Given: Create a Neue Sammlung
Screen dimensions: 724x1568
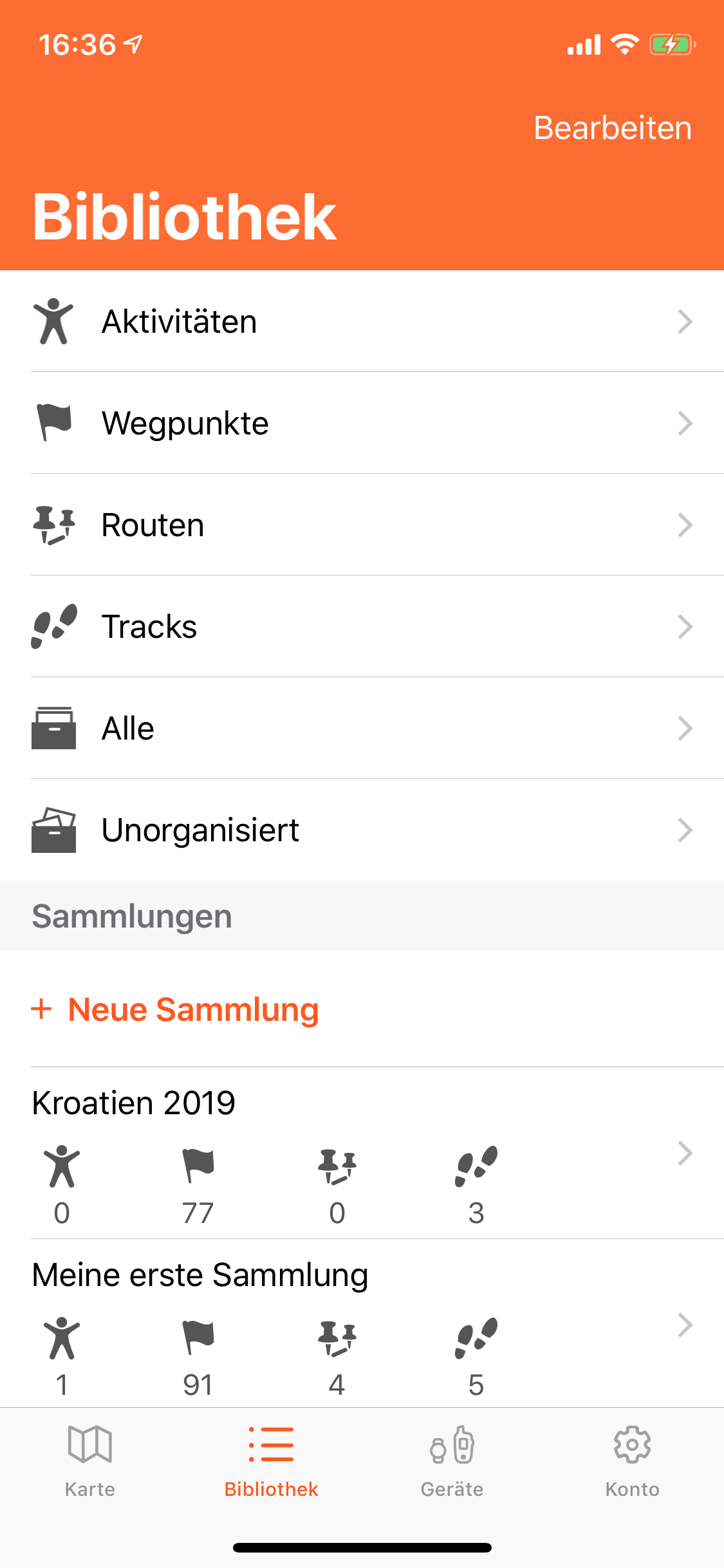Looking at the screenshot, I should tap(175, 1009).
